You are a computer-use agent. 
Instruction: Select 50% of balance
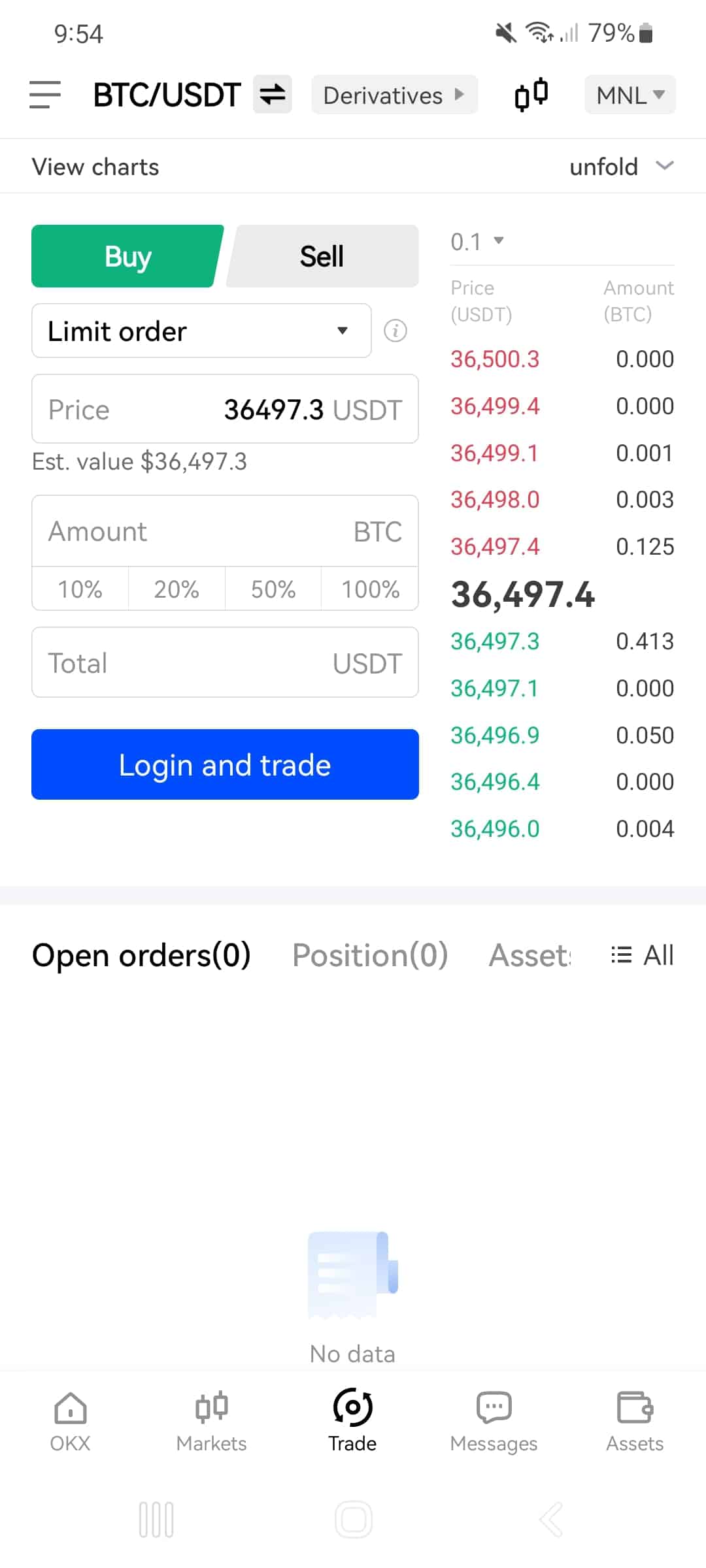coord(273,589)
